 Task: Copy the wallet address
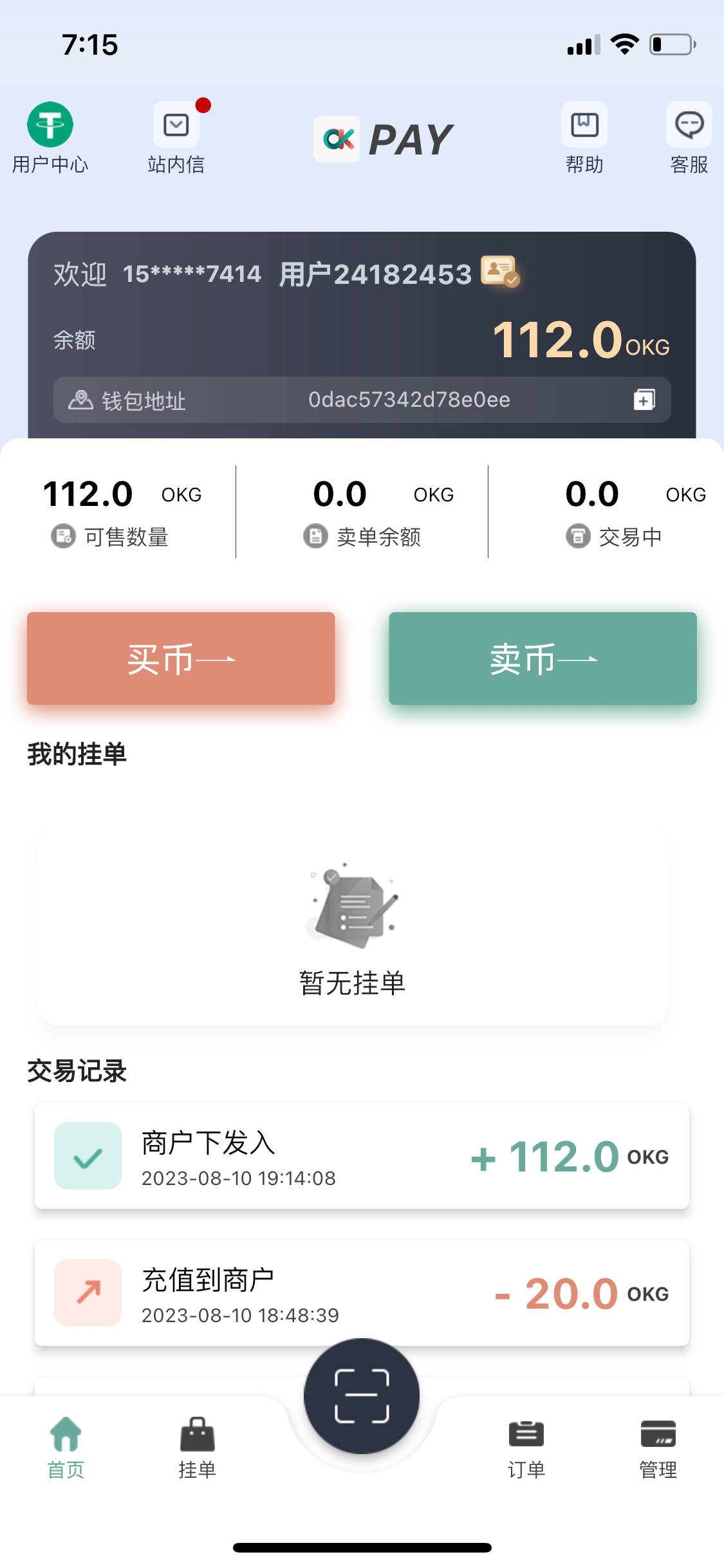coord(644,400)
